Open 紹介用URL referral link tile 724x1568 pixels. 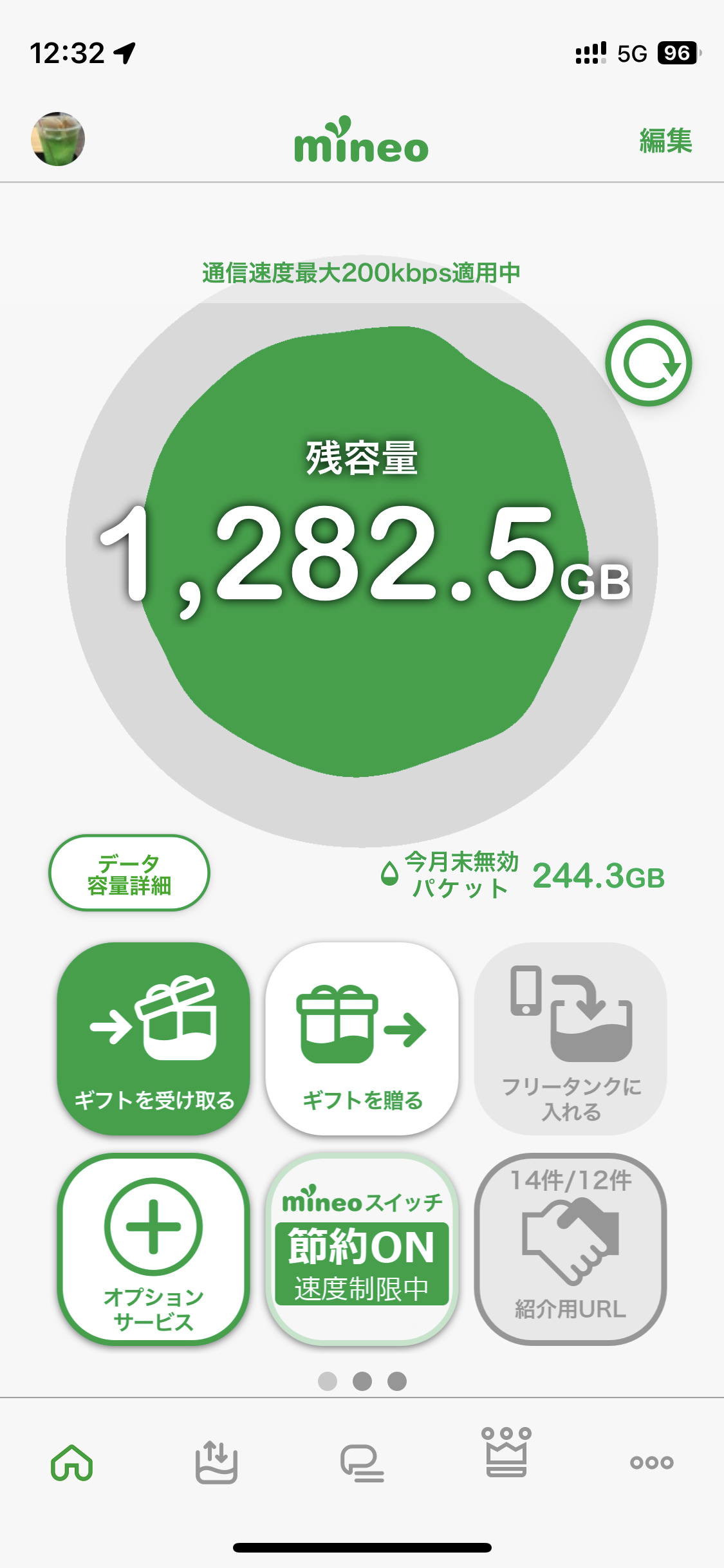tap(570, 1249)
